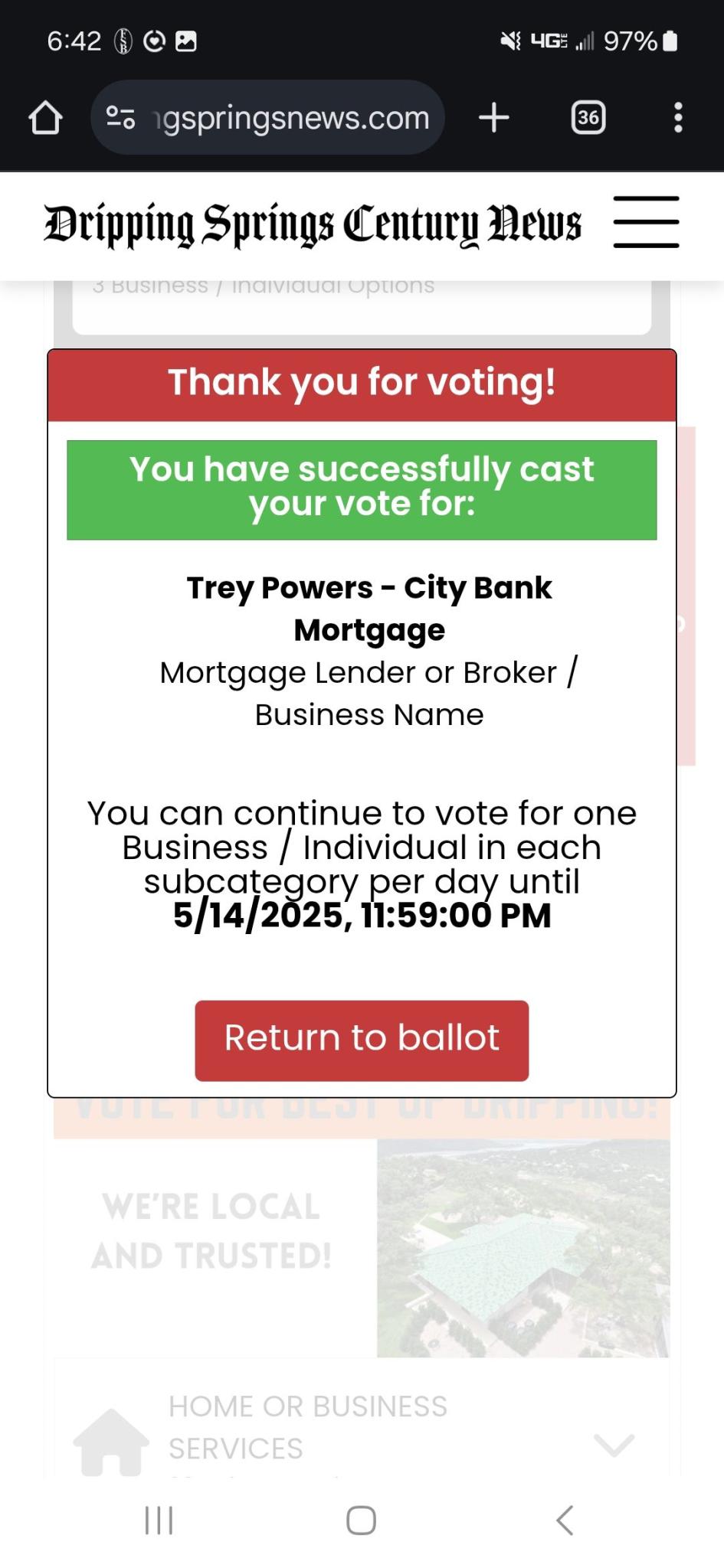Tap the browser address bar

[267, 118]
